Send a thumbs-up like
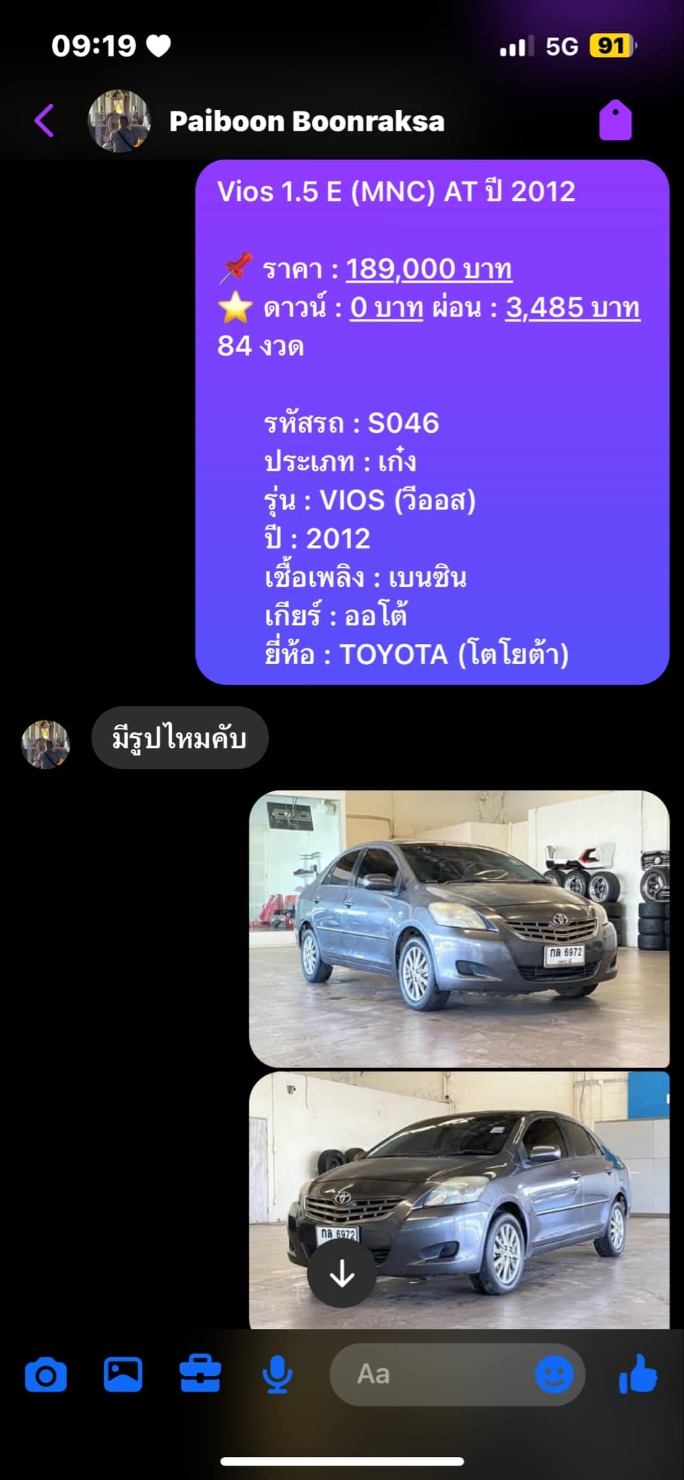 [637, 1375]
